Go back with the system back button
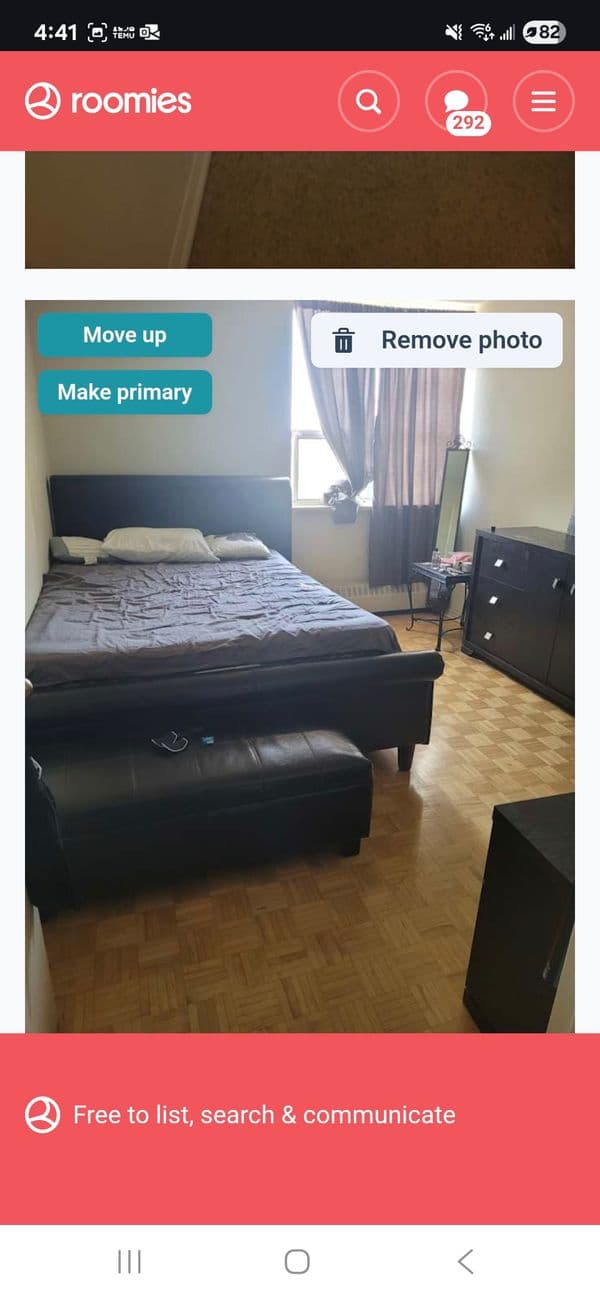Viewport: 600px width, 1300px height. (x=465, y=1262)
